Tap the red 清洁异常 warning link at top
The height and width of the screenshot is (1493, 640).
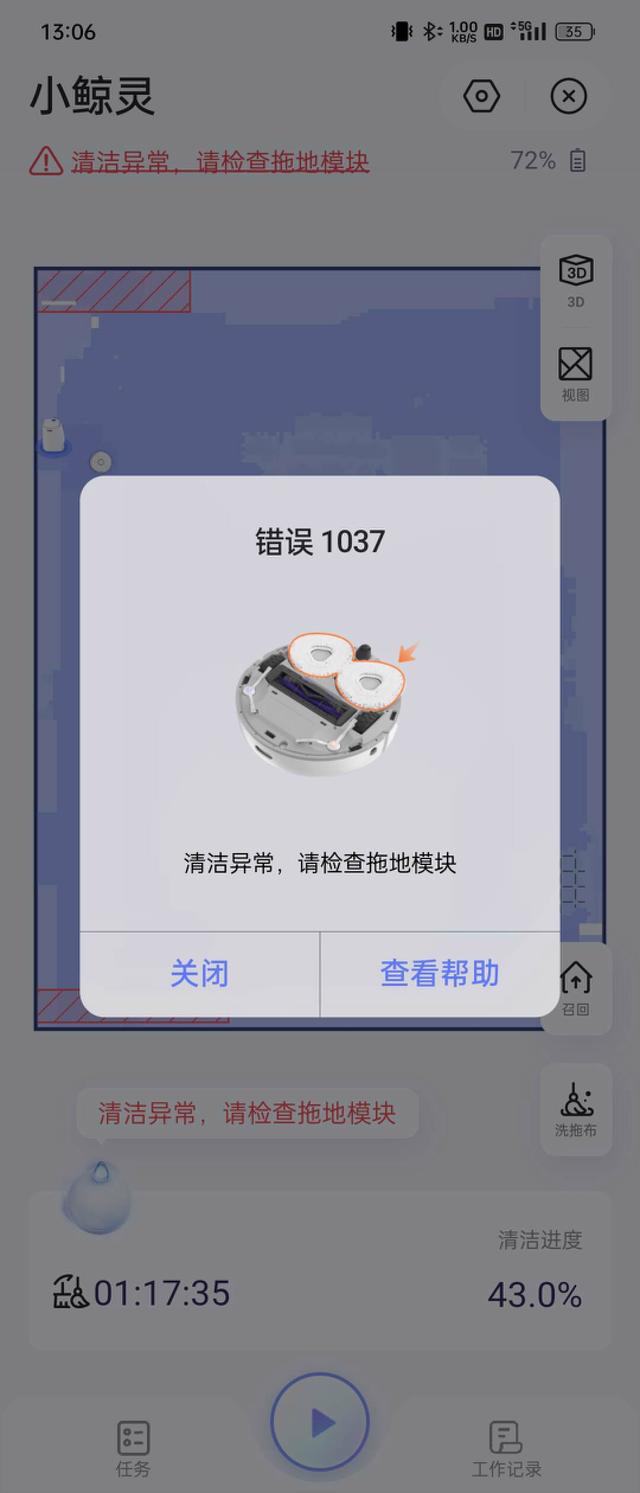(219, 161)
